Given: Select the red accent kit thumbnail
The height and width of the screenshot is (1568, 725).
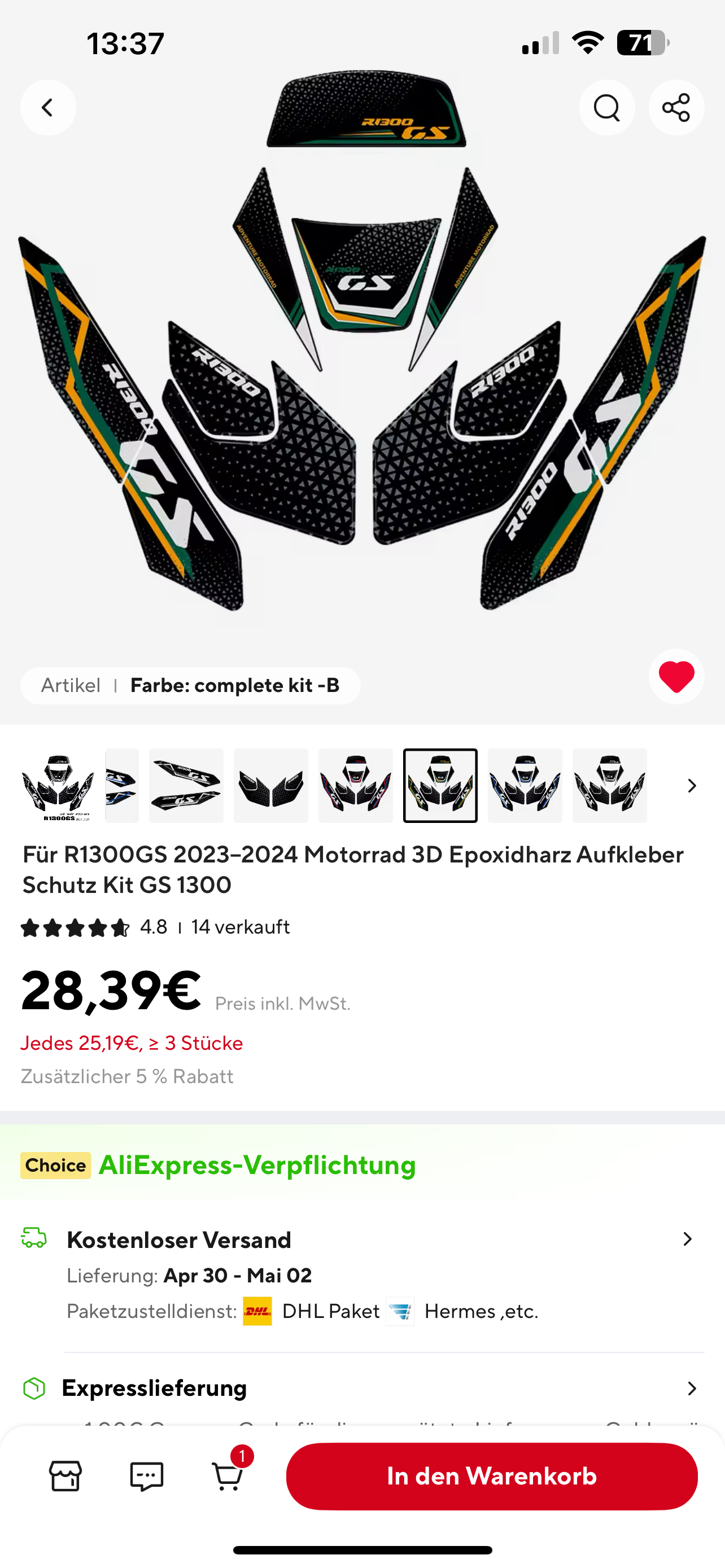Looking at the screenshot, I should [356, 786].
